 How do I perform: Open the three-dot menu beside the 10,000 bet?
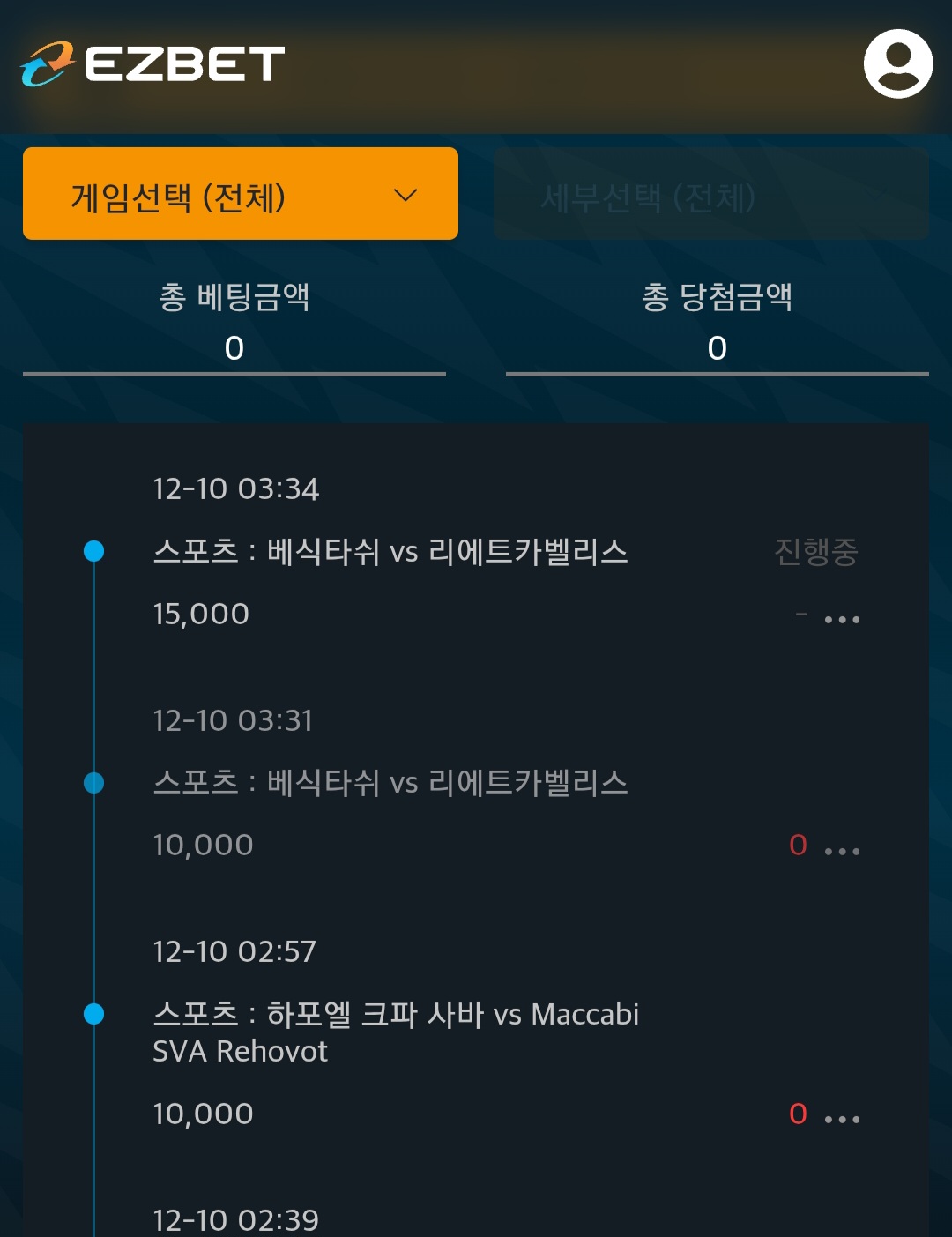[844, 848]
